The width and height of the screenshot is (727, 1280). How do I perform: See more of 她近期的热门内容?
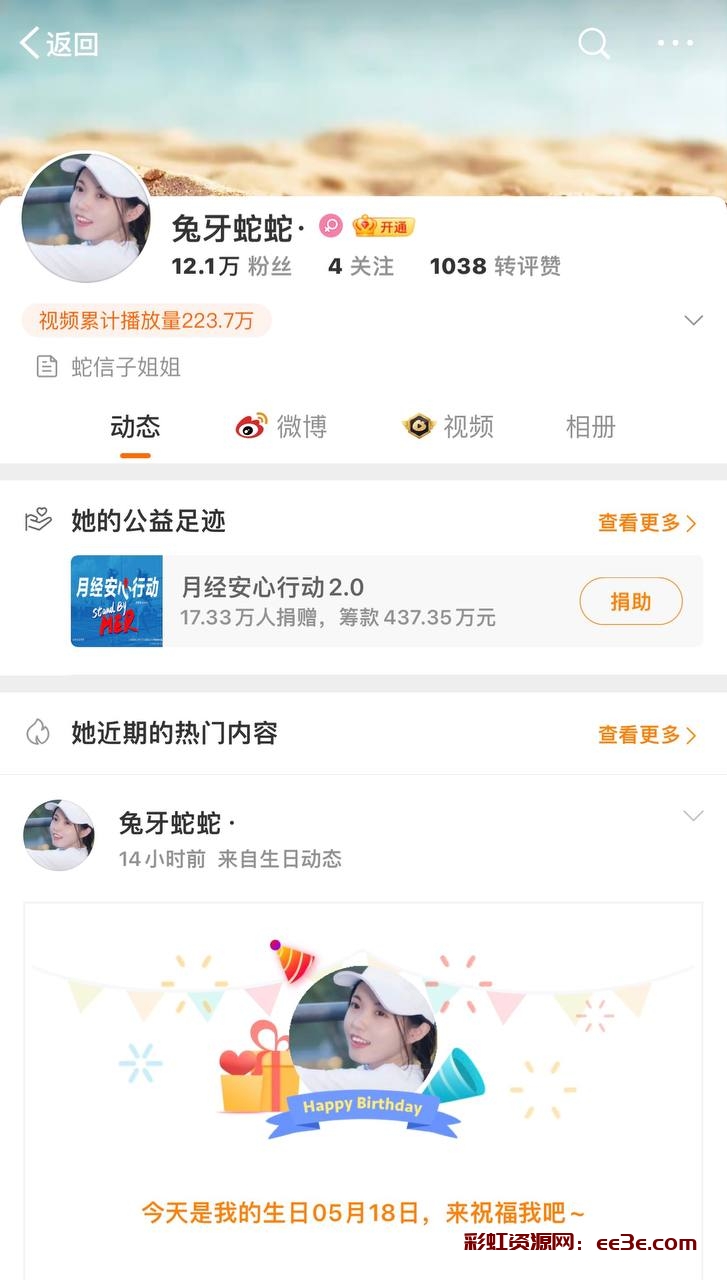[x=647, y=735]
